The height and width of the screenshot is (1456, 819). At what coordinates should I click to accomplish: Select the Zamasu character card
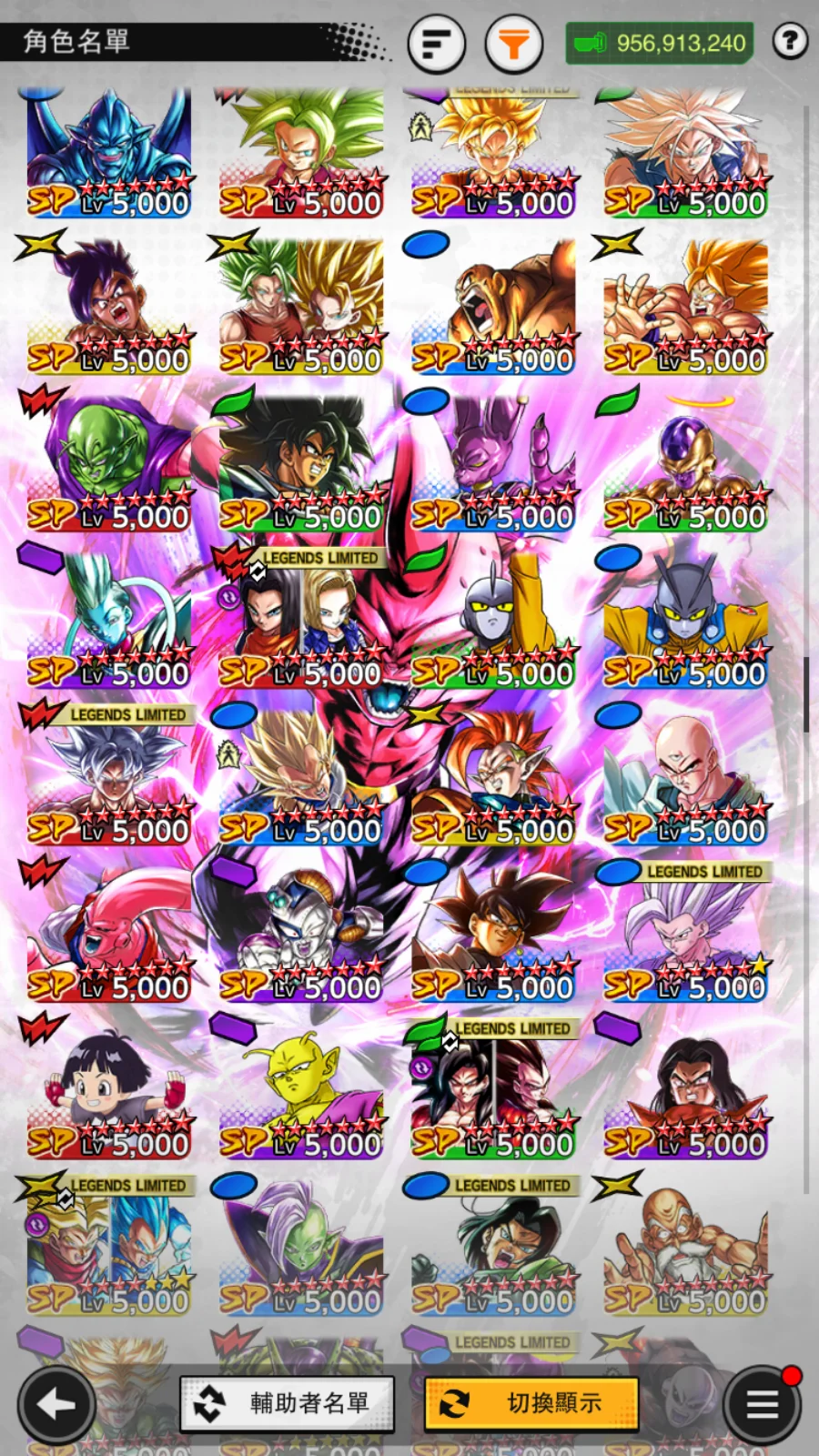pos(301,1248)
